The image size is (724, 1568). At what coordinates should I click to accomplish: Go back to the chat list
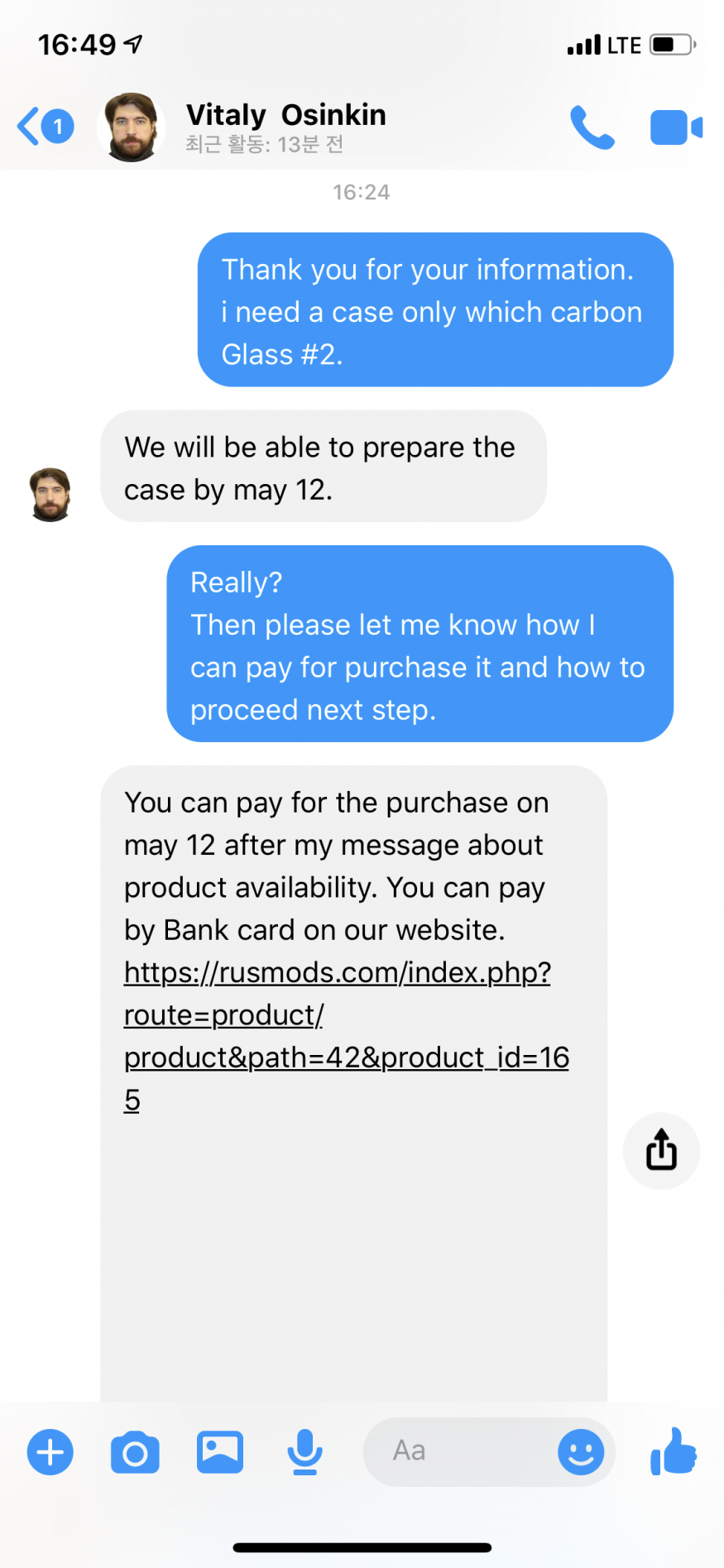pyautogui.click(x=43, y=127)
